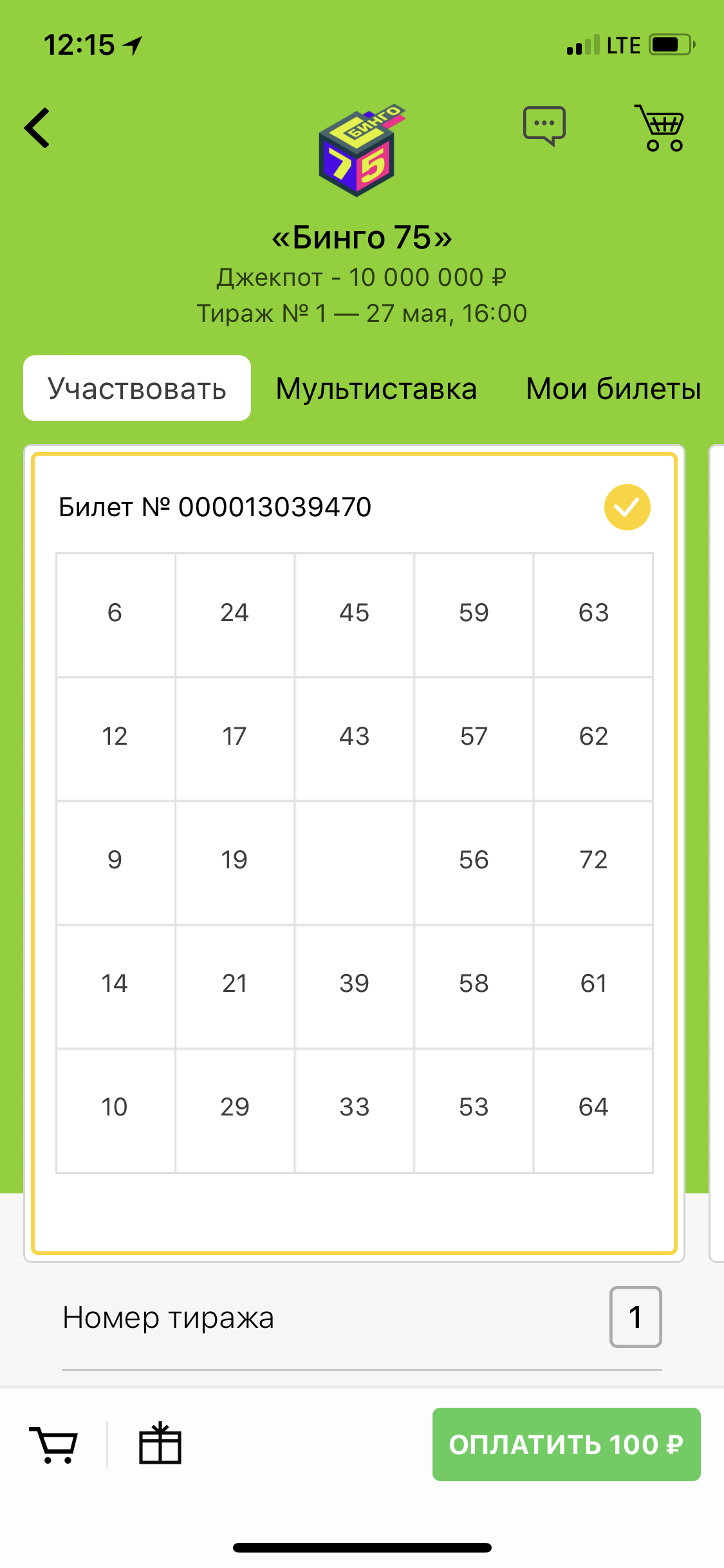
Task: Switch to the Мультиставка tab
Action: [x=376, y=389]
